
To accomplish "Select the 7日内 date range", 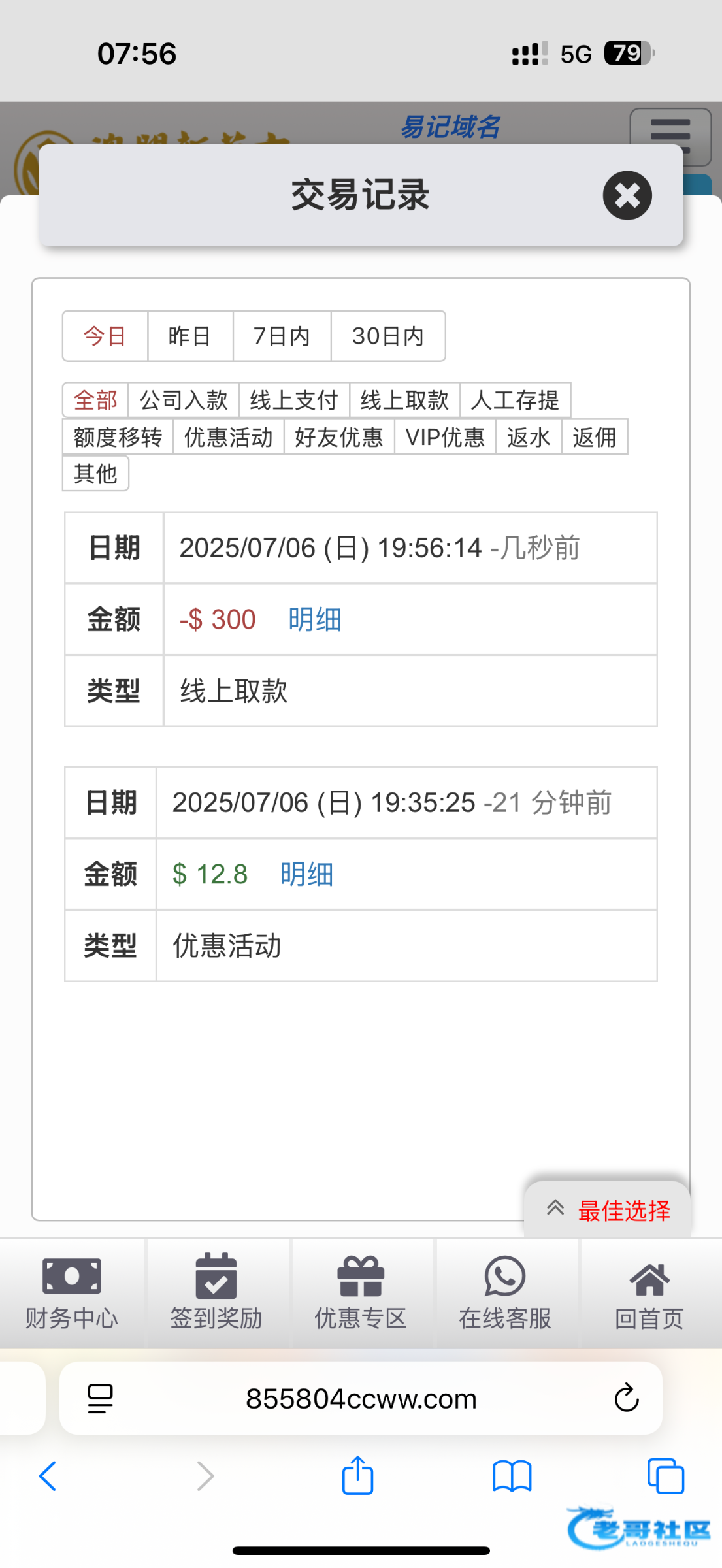I will point(282,336).
